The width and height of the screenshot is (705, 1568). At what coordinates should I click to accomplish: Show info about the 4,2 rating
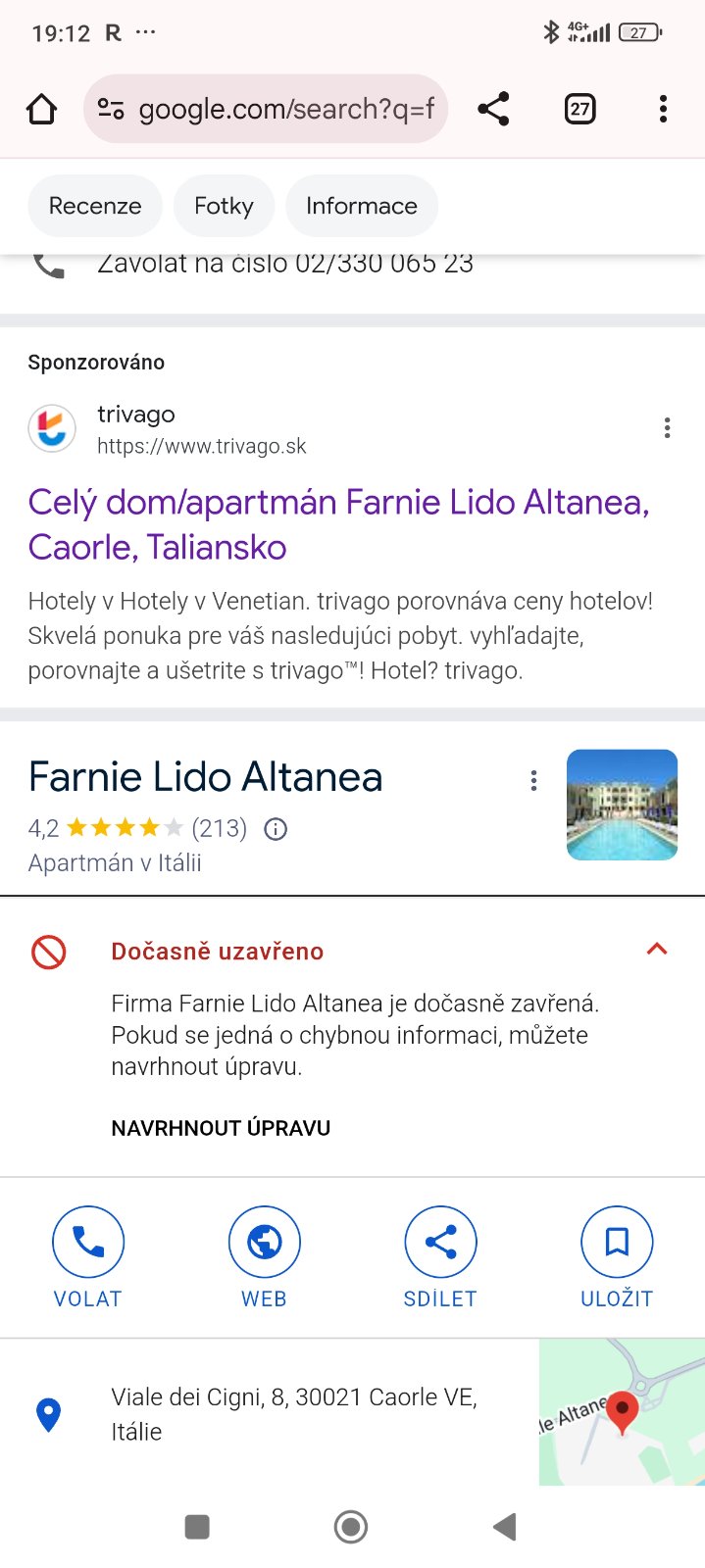click(277, 830)
